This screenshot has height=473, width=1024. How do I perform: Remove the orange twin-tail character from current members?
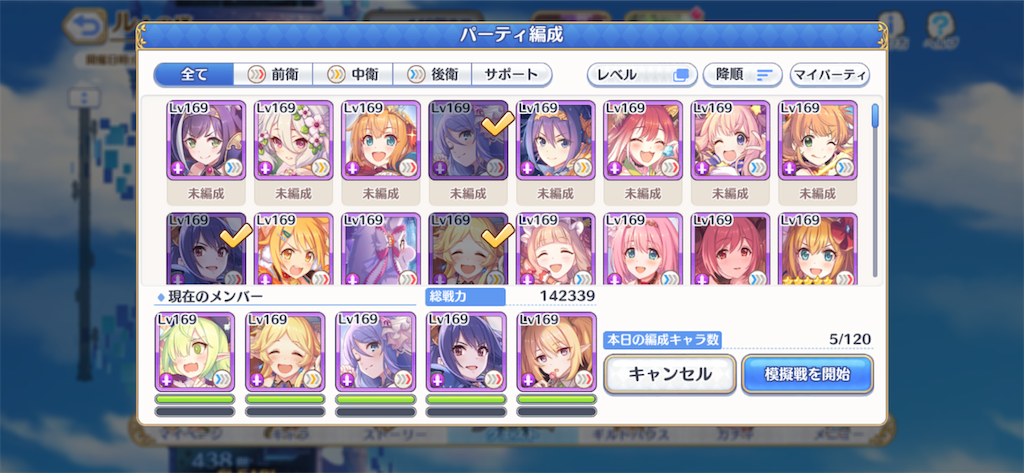(556, 352)
